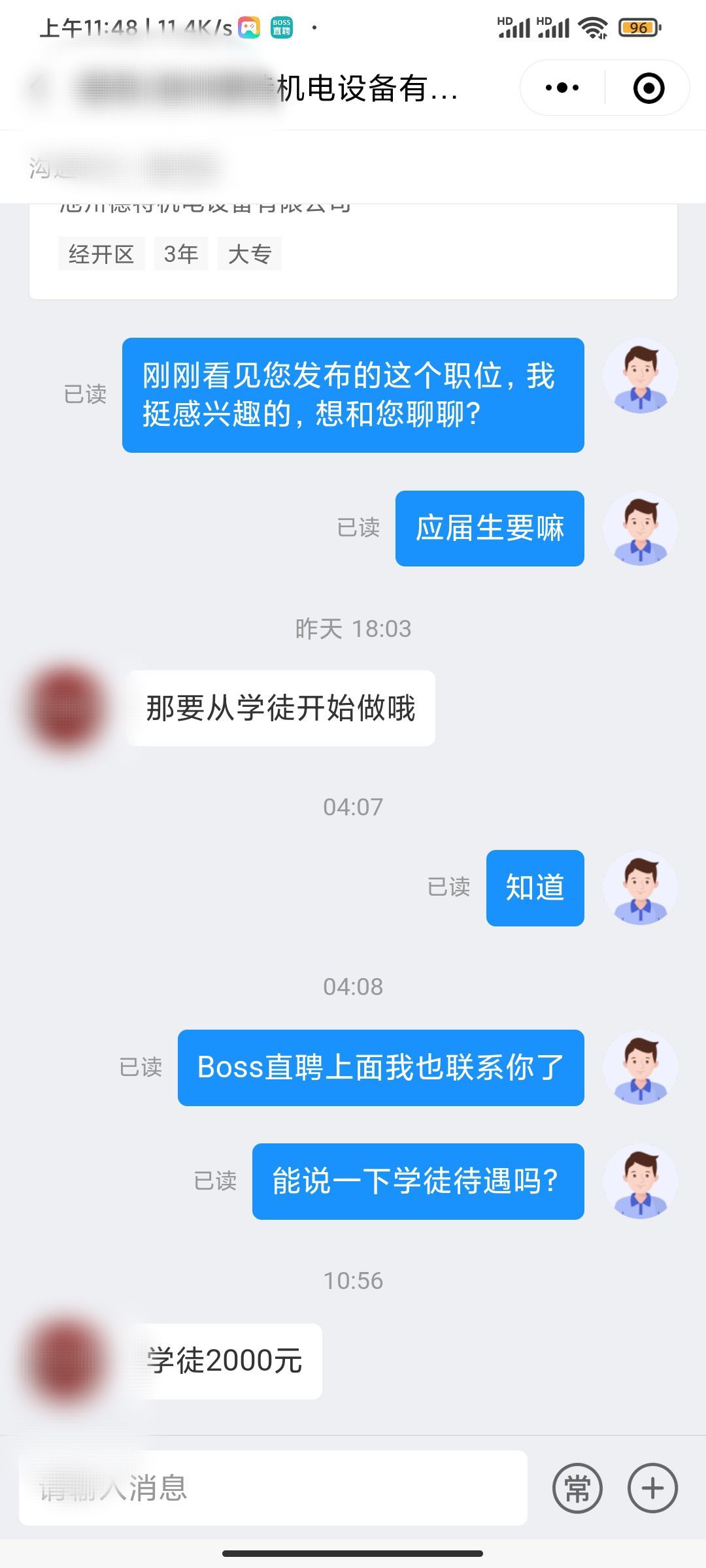
Task: Tap the recruiter's avatar beside 学徒2000元
Action: [x=65, y=1360]
